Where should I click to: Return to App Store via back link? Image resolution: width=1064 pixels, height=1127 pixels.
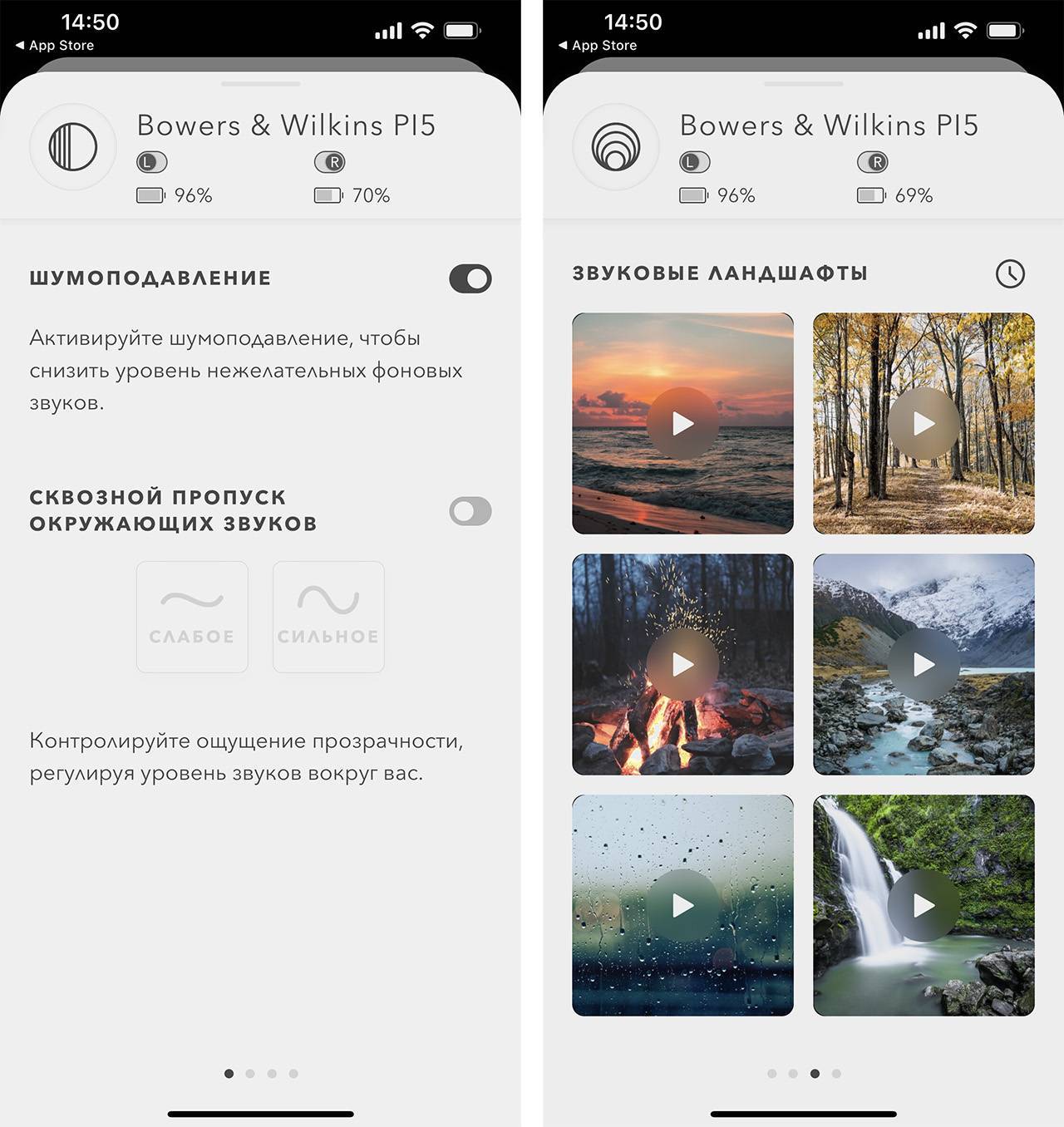point(55,46)
